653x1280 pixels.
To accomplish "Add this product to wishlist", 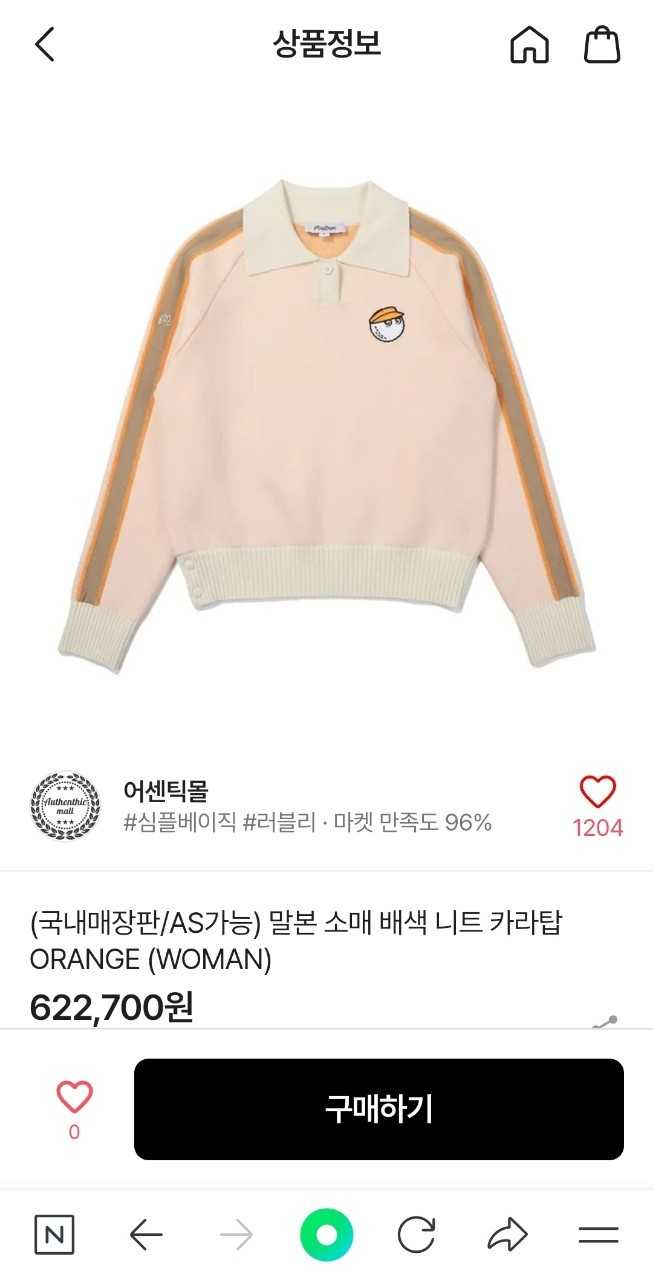I will [x=74, y=1098].
